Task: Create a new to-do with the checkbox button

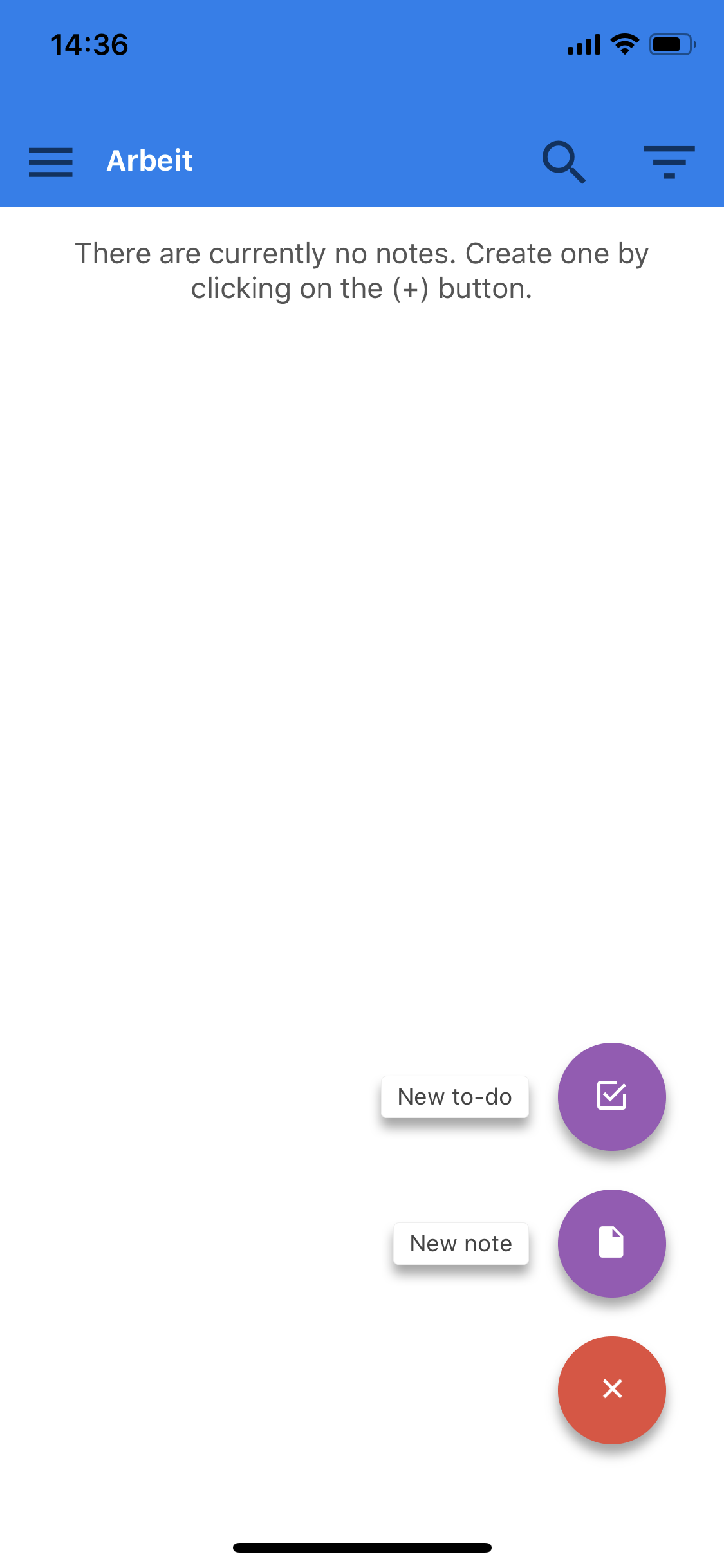Action: point(611,1096)
